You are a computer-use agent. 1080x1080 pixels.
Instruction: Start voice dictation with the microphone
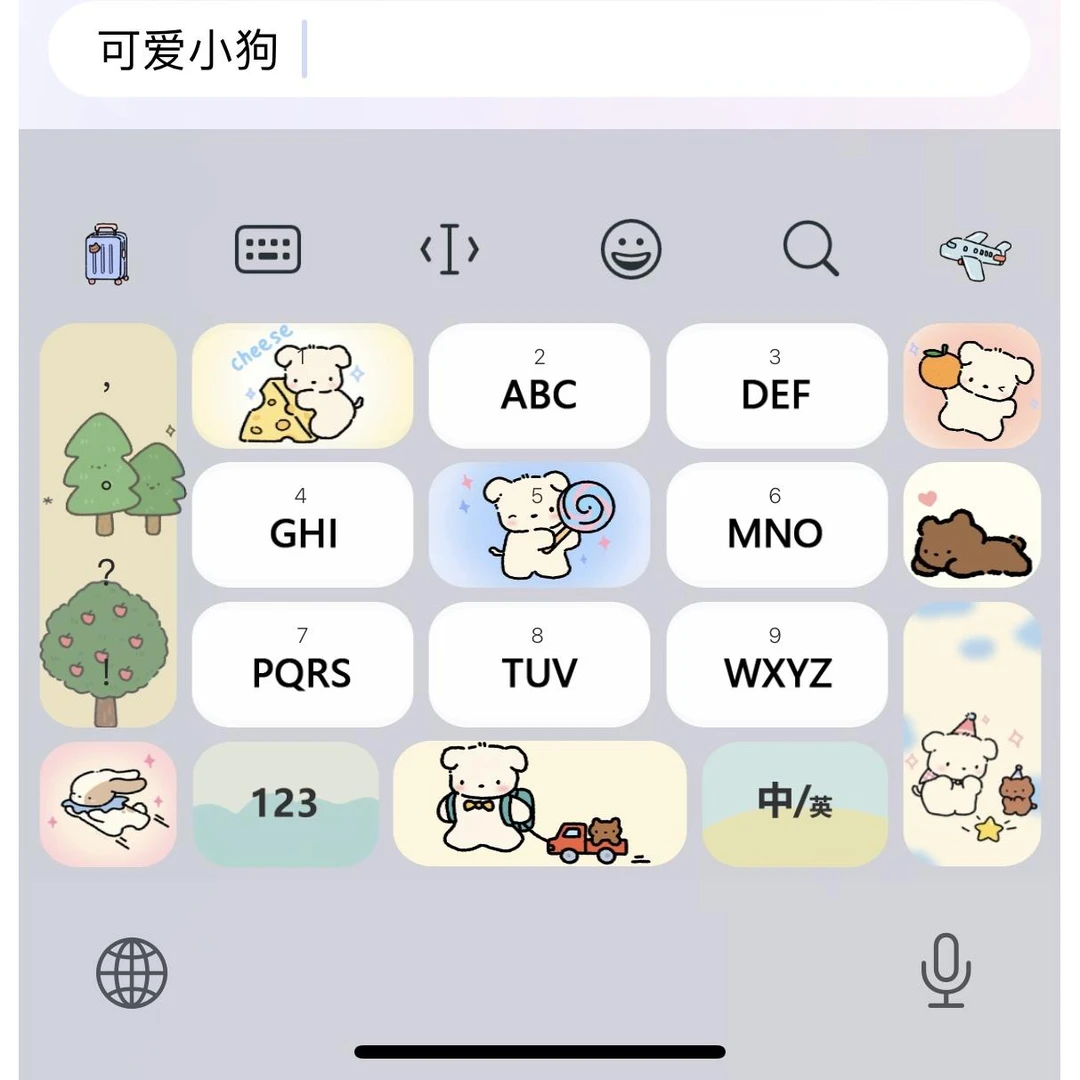(945, 970)
